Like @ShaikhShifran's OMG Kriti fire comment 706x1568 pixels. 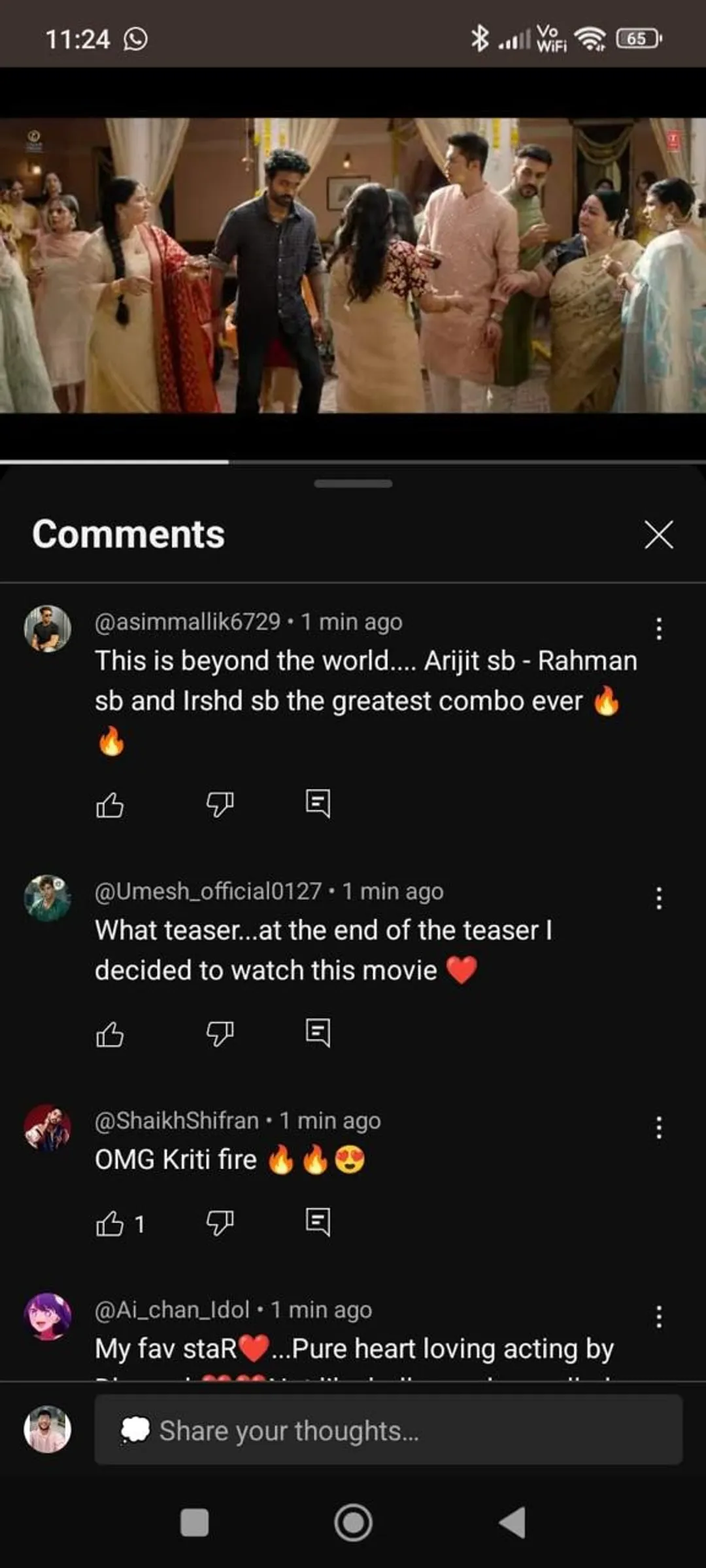(x=110, y=1223)
